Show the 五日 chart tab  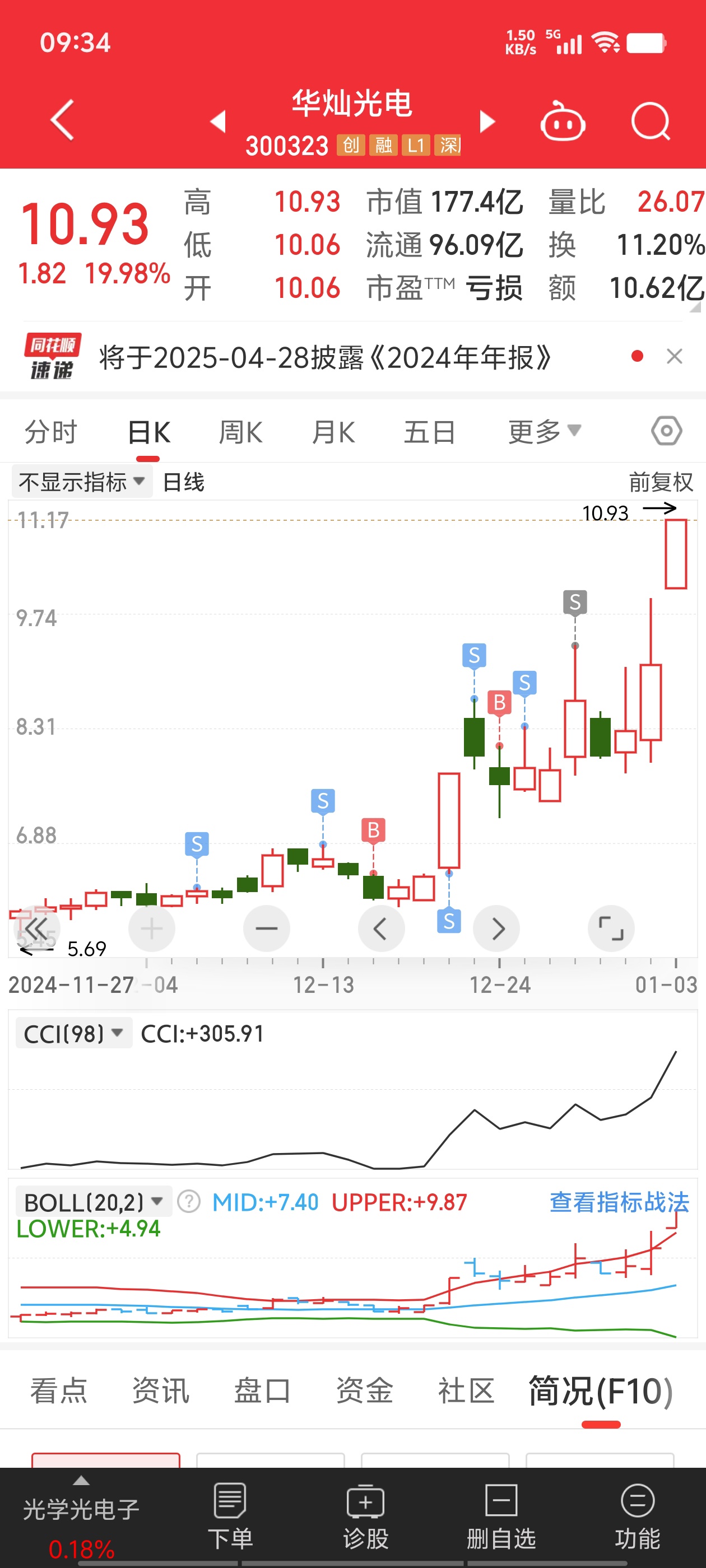(x=429, y=432)
